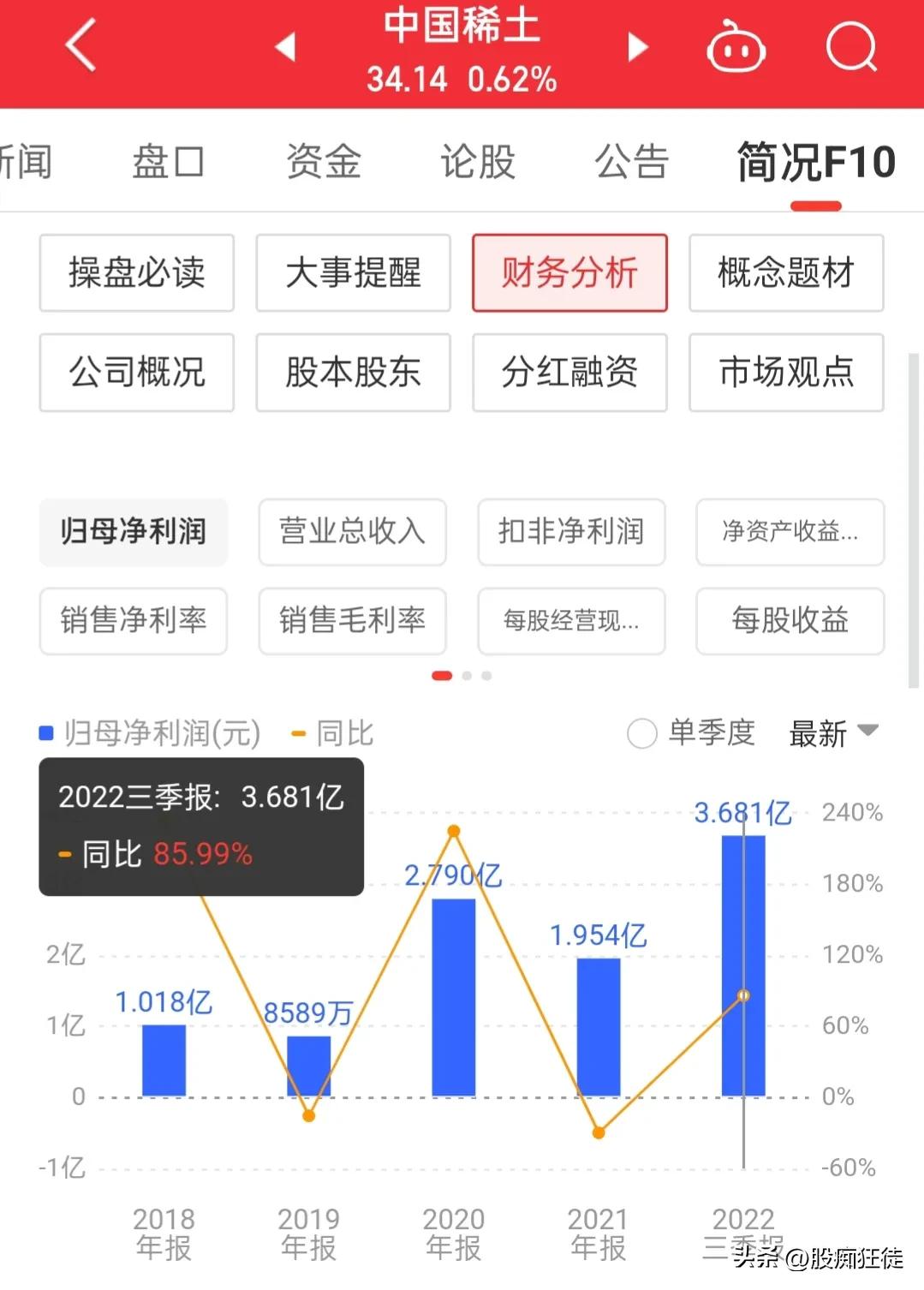The width and height of the screenshot is (924, 1290).
Task: Switch to the previous stock
Action: [x=286, y=47]
